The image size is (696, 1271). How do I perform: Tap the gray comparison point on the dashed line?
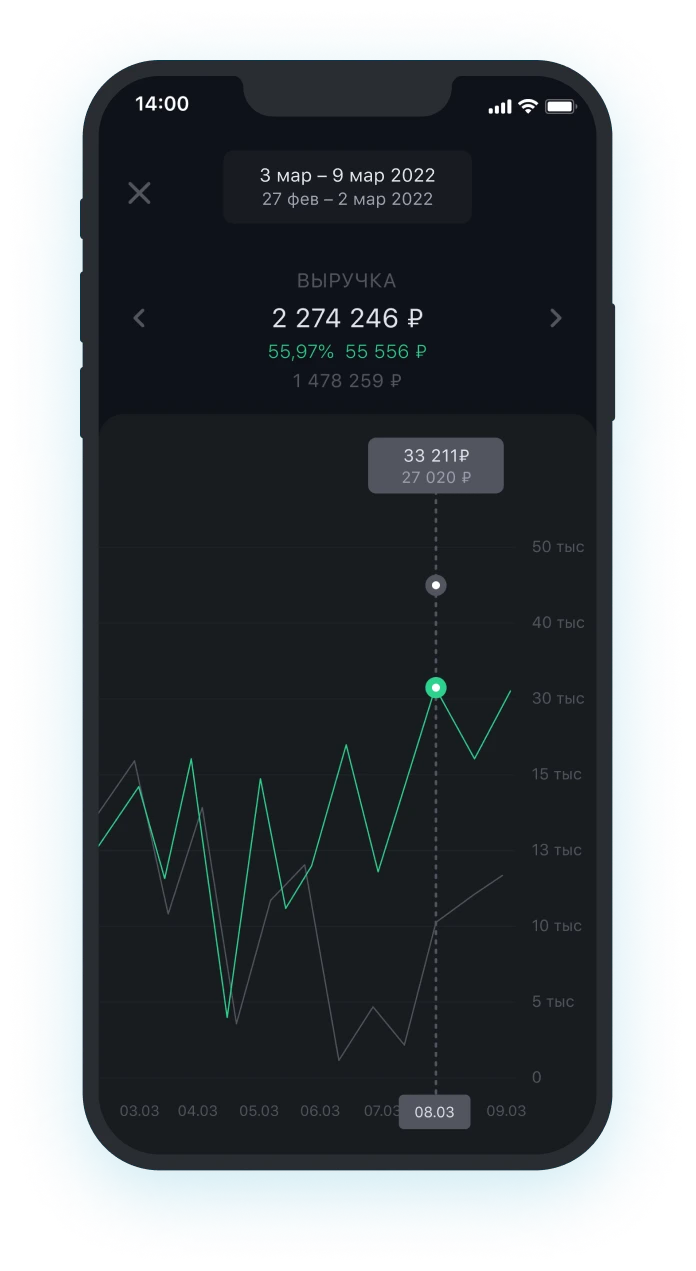(x=435, y=585)
